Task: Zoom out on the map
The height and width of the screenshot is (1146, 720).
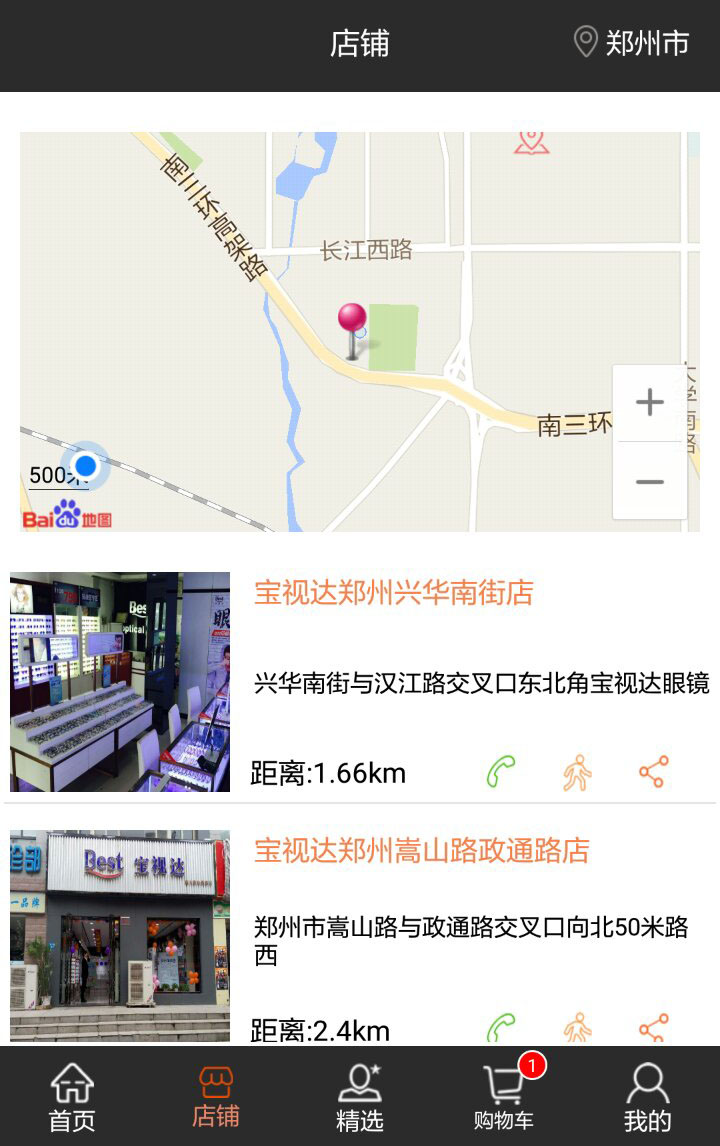Action: click(x=650, y=482)
